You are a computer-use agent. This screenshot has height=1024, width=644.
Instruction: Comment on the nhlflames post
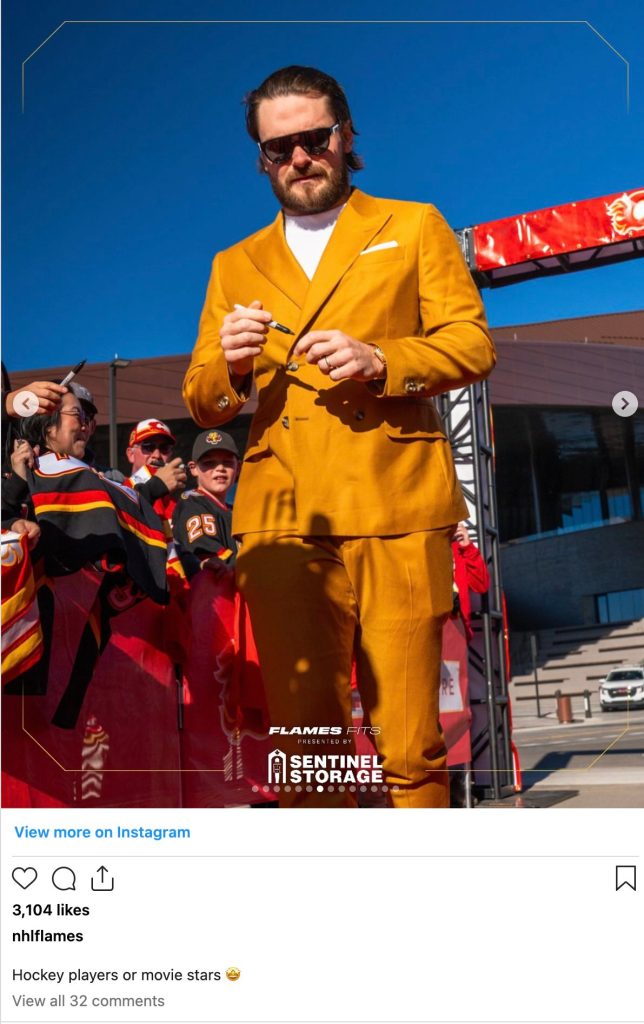click(x=64, y=879)
